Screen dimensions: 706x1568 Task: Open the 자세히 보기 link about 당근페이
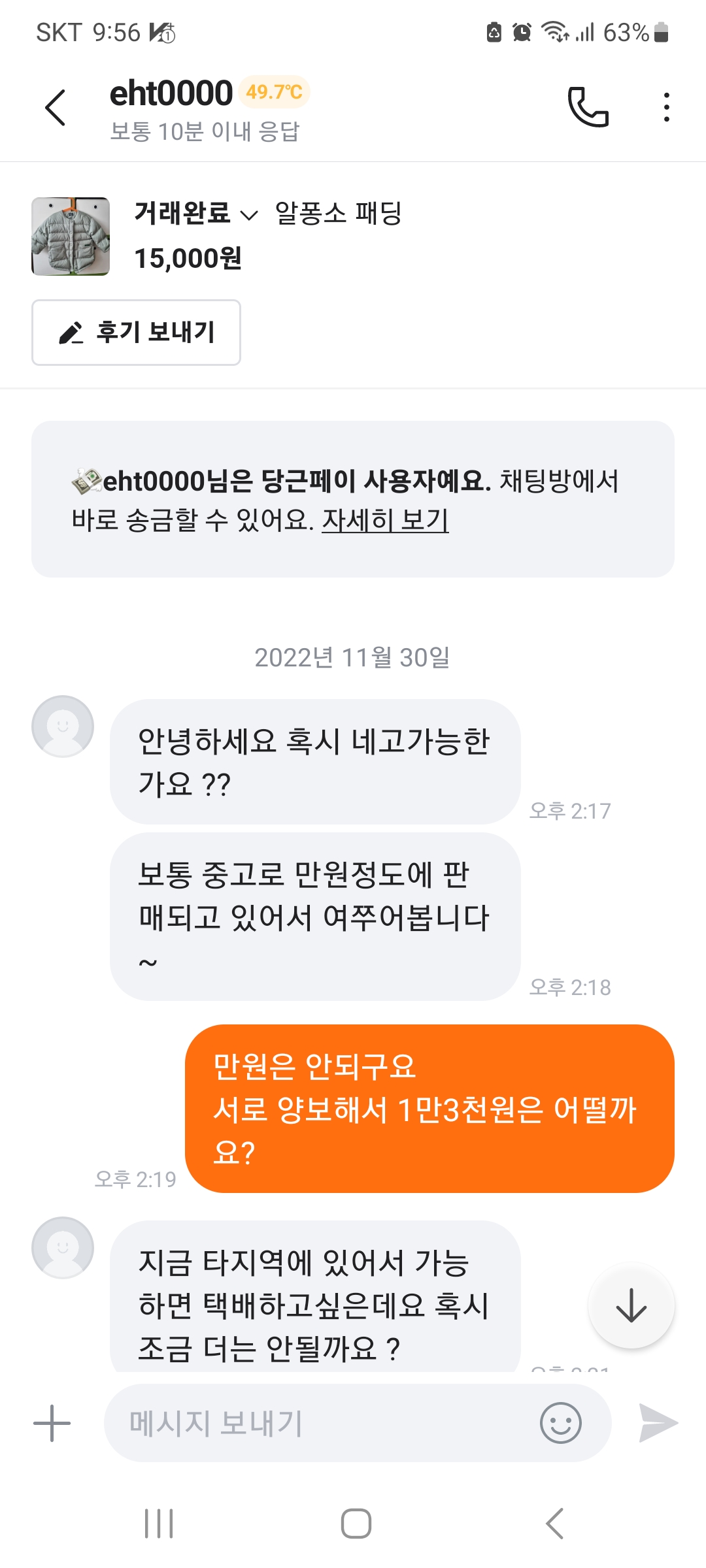(x=385, y=521)
